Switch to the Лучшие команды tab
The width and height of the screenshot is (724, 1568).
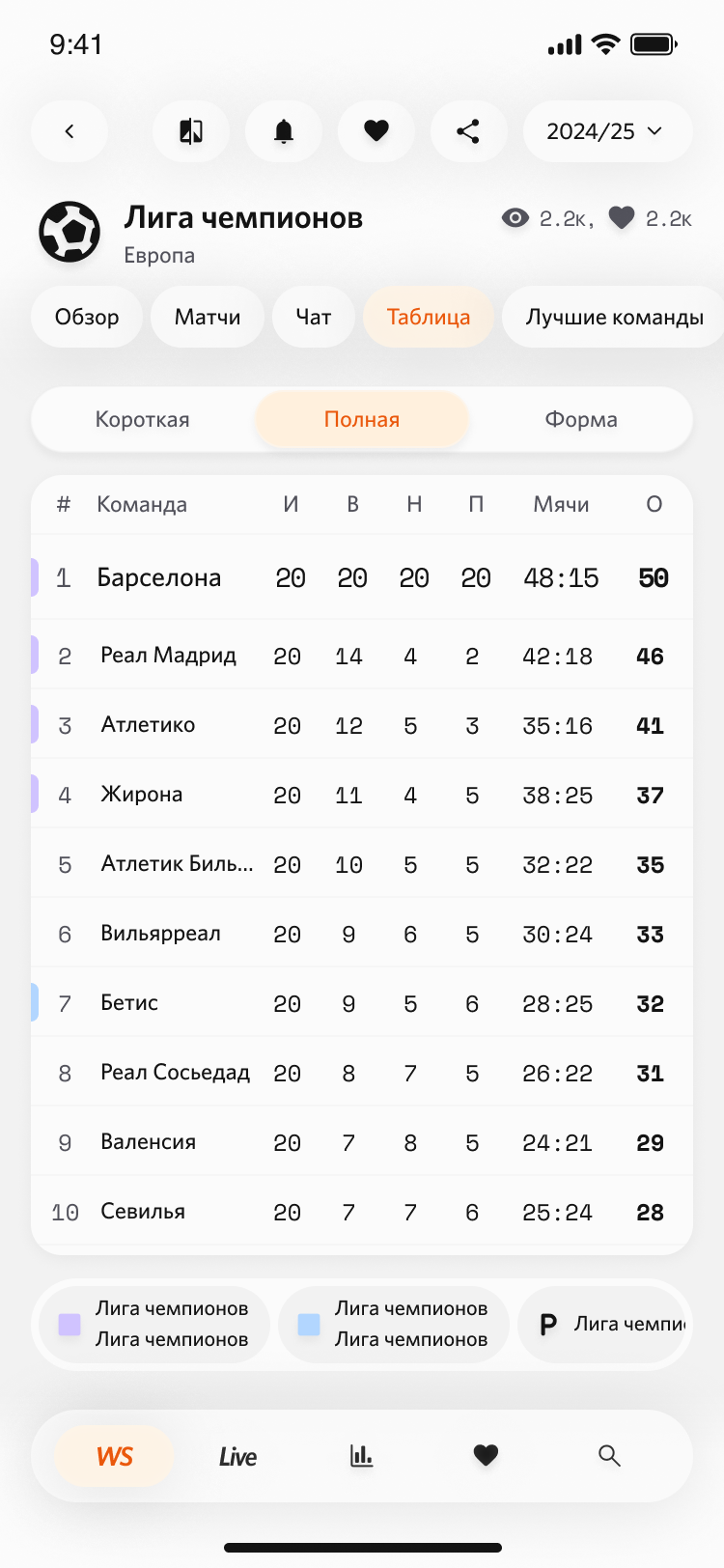click(614, 317)
